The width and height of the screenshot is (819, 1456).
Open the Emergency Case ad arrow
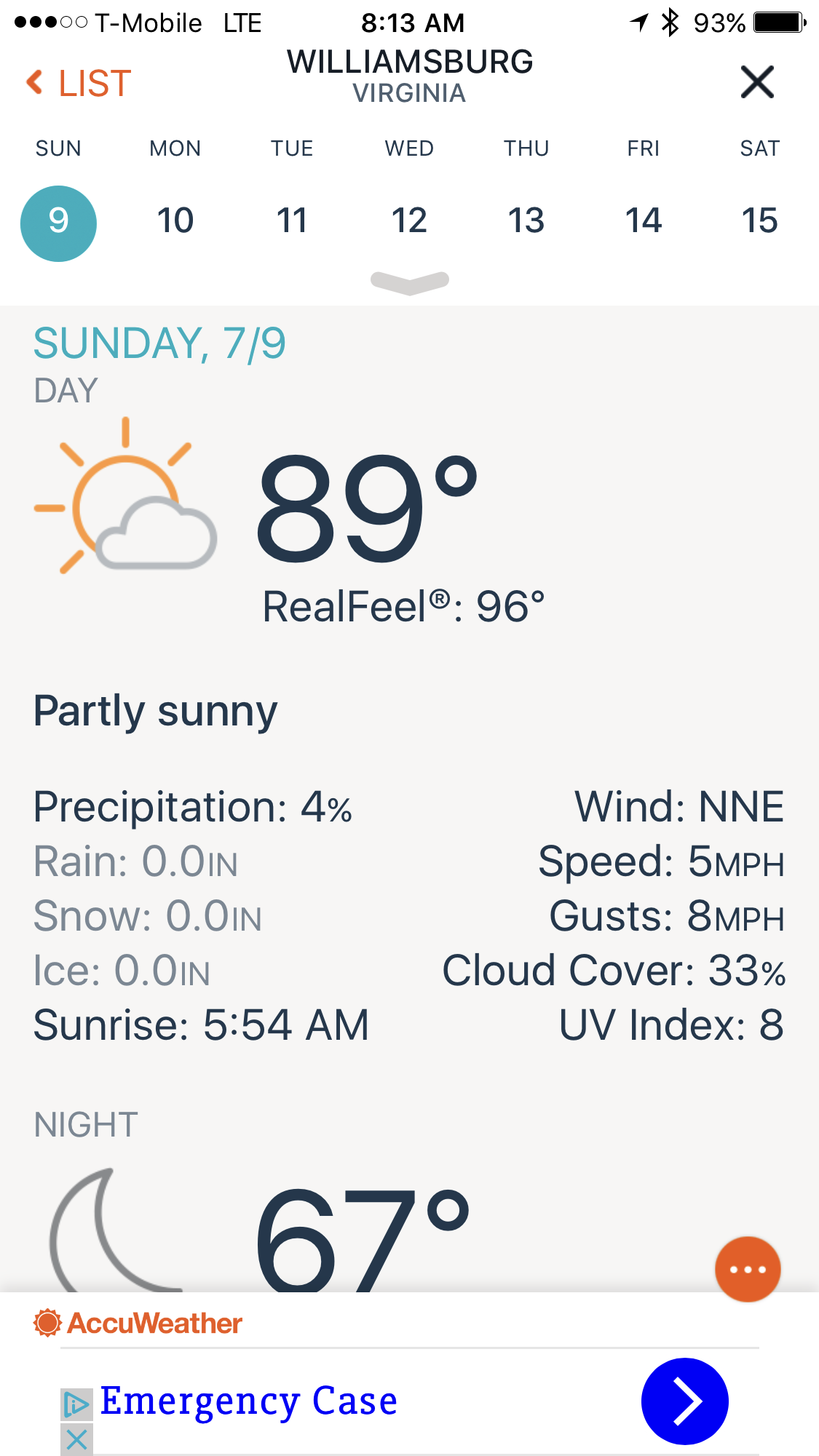click(x=684, y=1401)
